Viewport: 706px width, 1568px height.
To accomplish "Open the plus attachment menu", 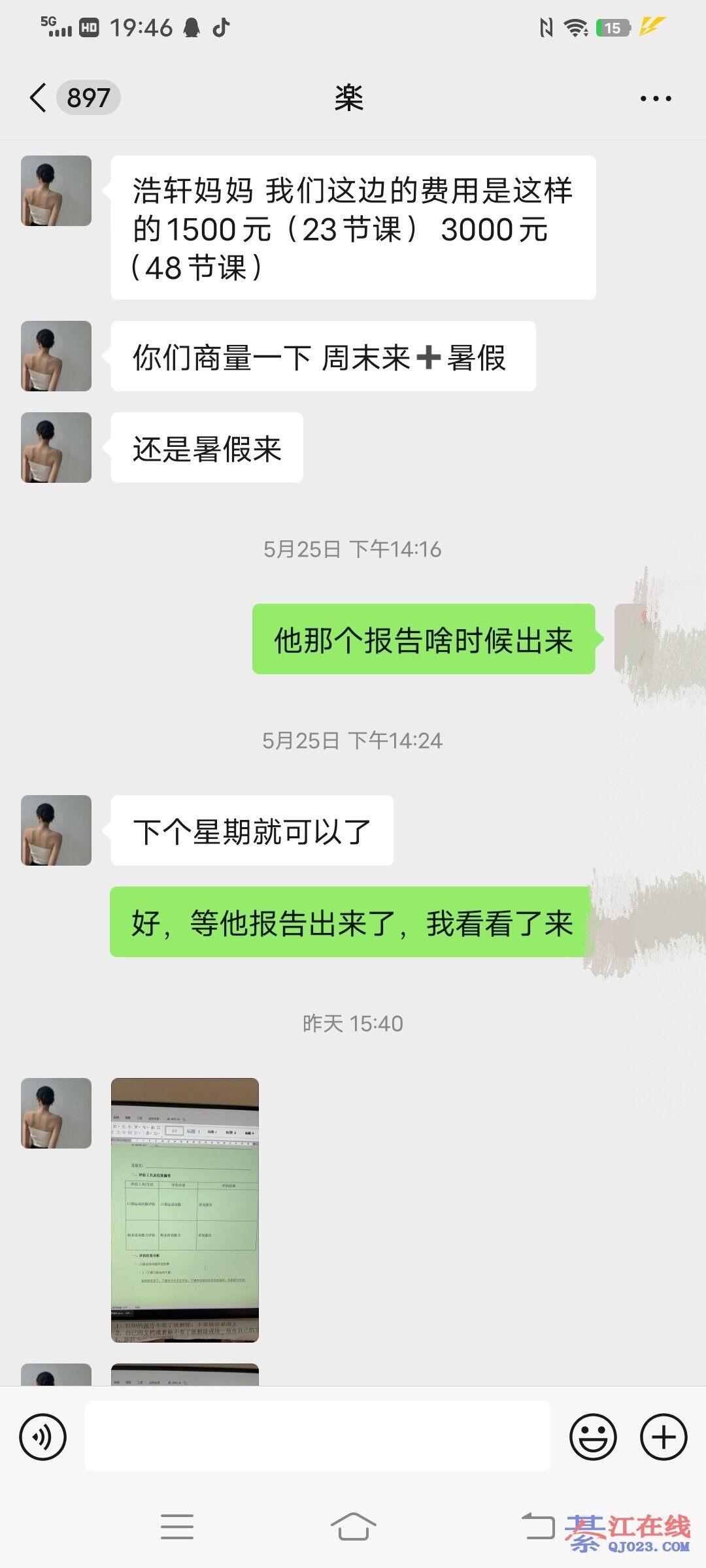I will point(664,1437).
